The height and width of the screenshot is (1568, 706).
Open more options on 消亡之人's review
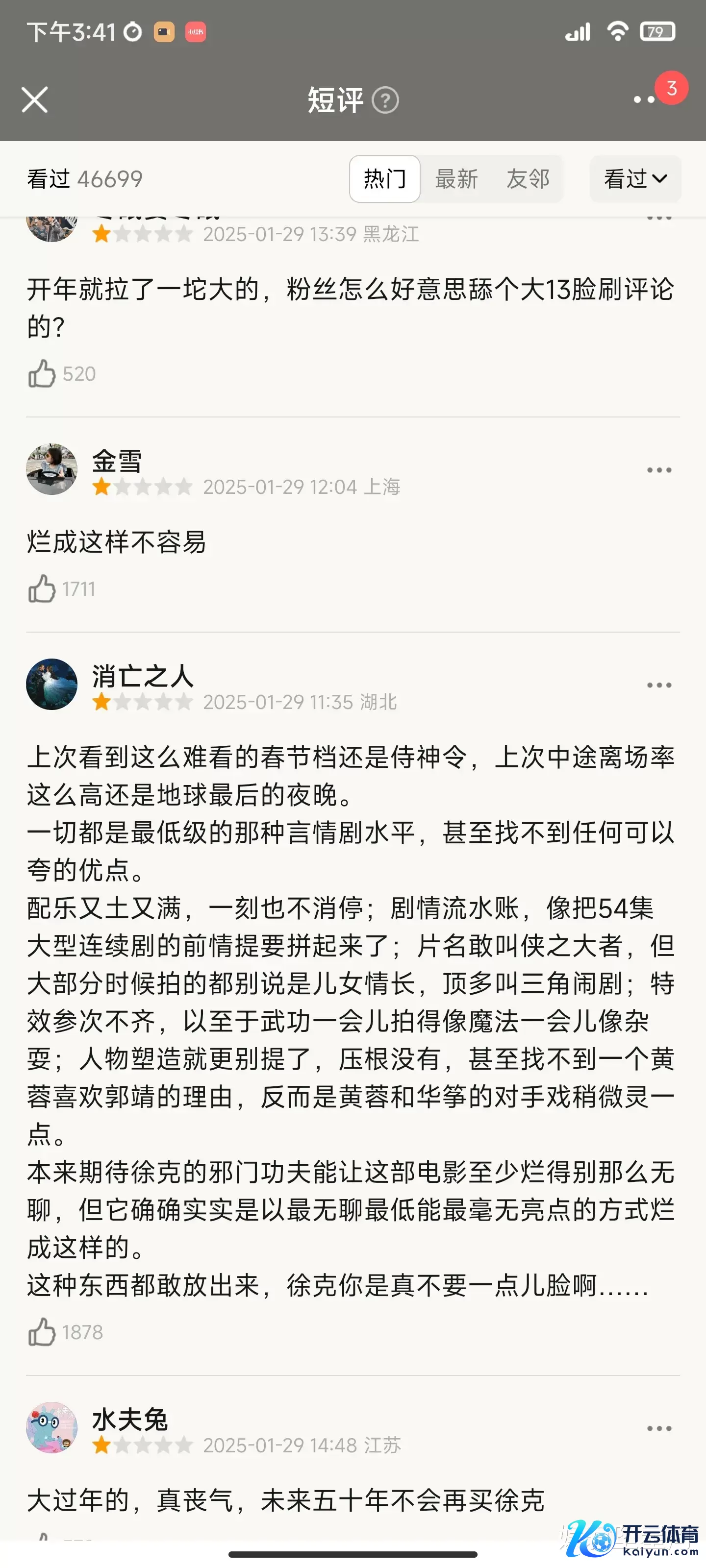point(658,686)
